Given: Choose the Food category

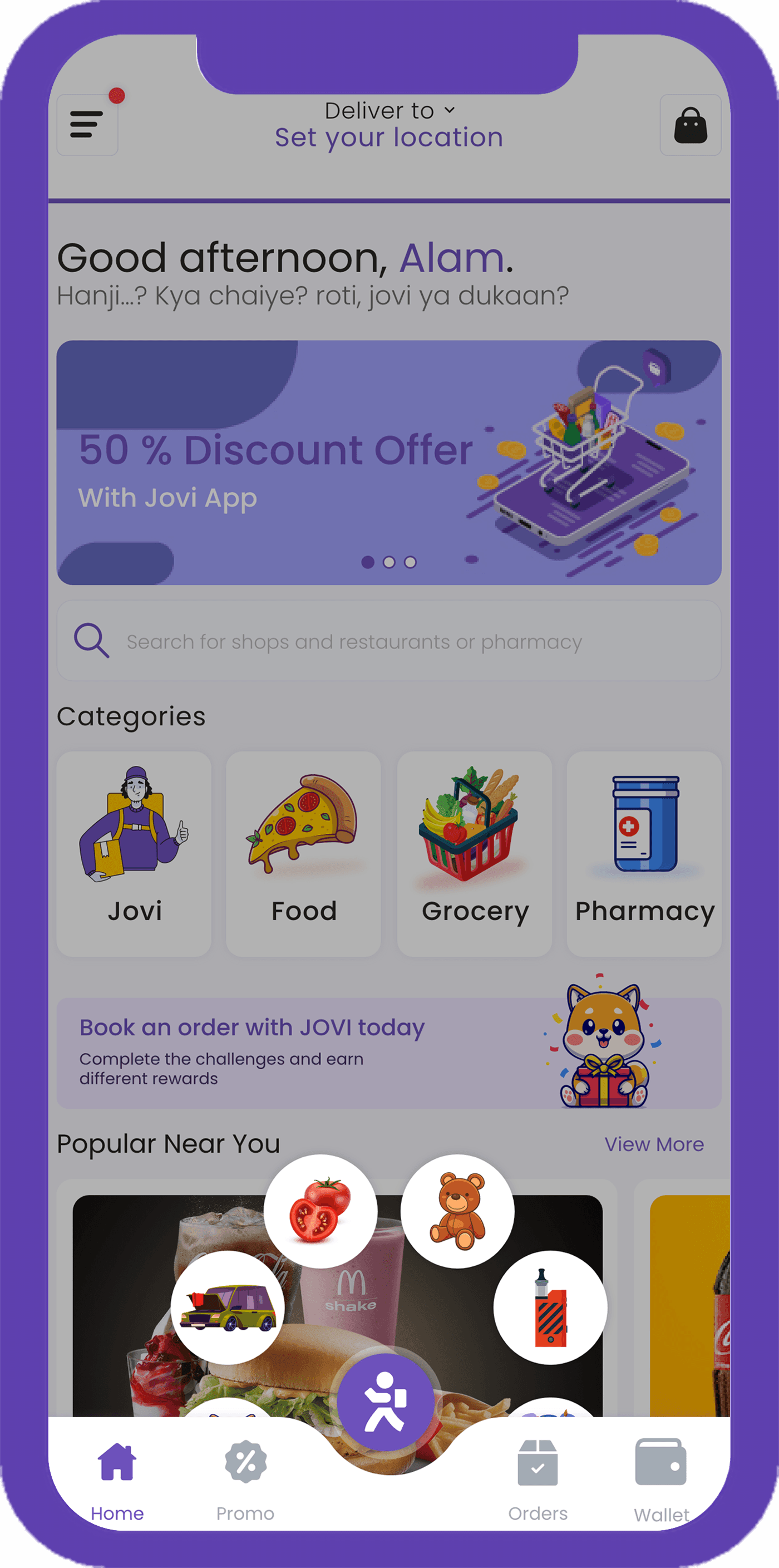Looking at the screenshot, I should click(x=303, y=853).
